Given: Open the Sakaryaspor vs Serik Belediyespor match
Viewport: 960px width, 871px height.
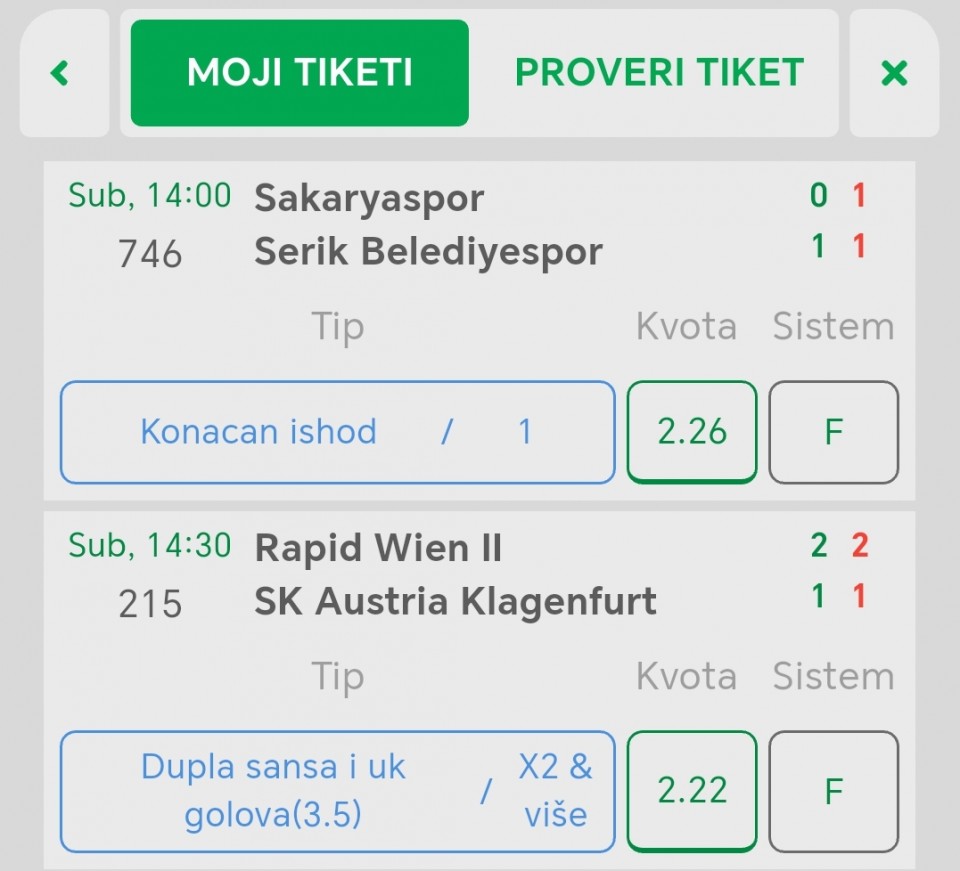Looking at the screenshot, I should click(428, 225).
